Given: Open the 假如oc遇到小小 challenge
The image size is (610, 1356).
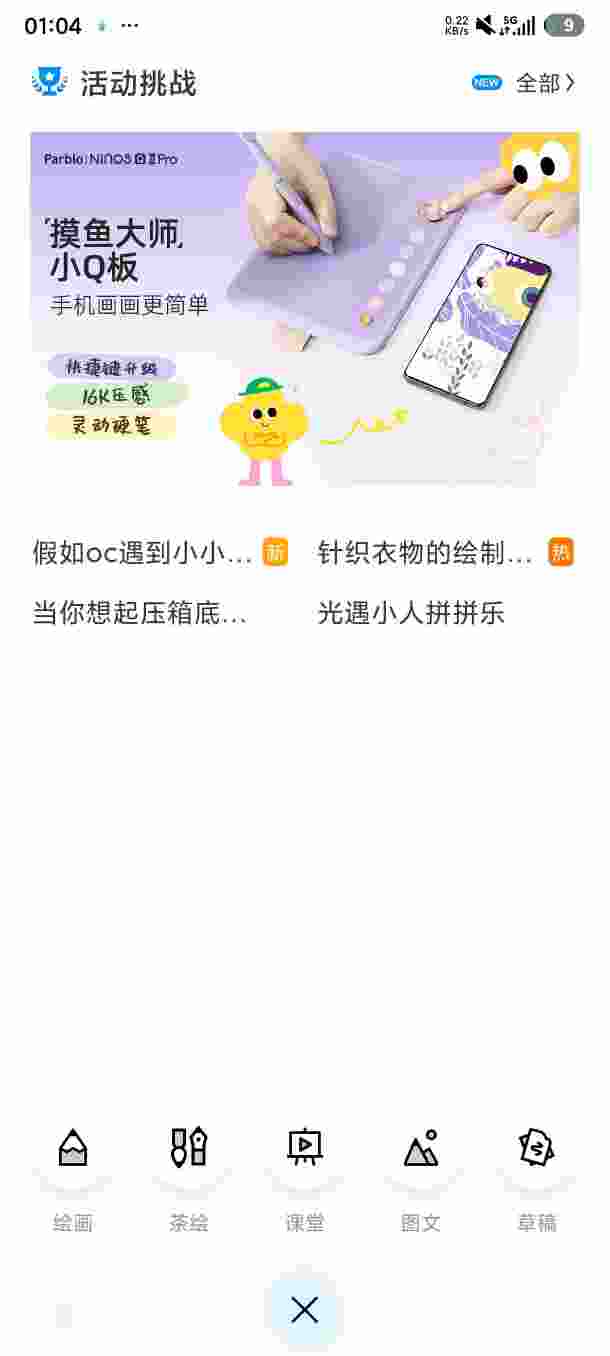Looking at the screenshot, I should pos(143,552).
